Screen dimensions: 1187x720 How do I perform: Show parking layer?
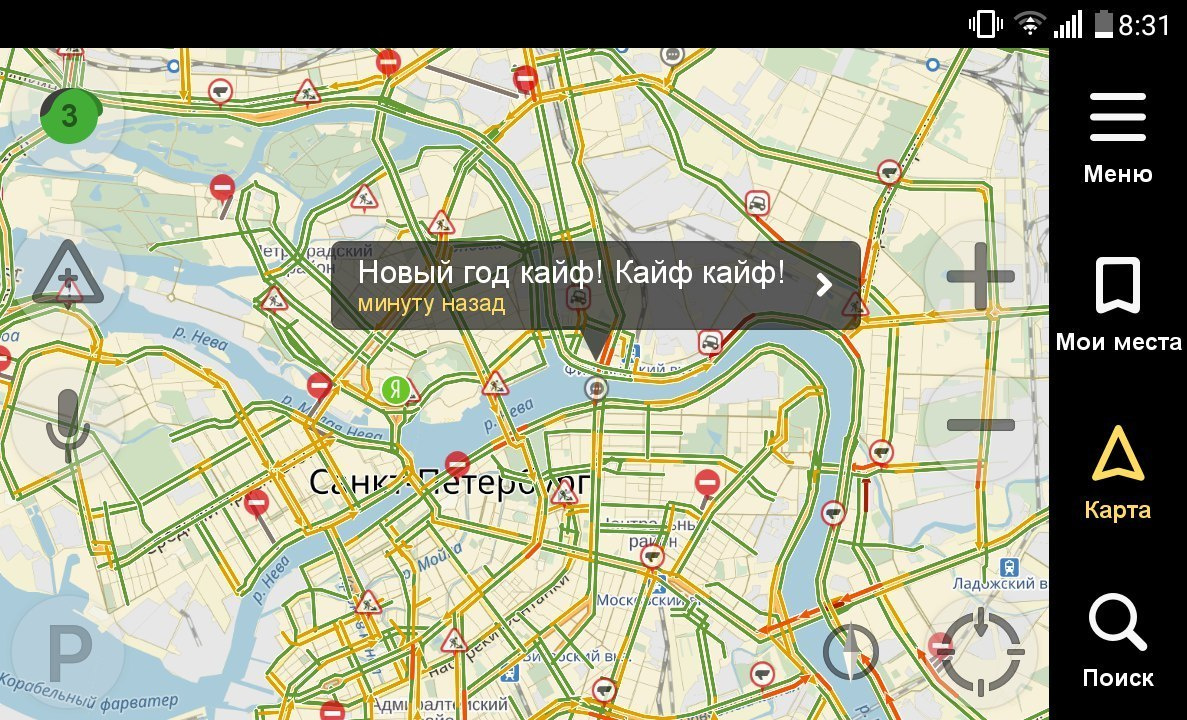[x=68, y=655]
